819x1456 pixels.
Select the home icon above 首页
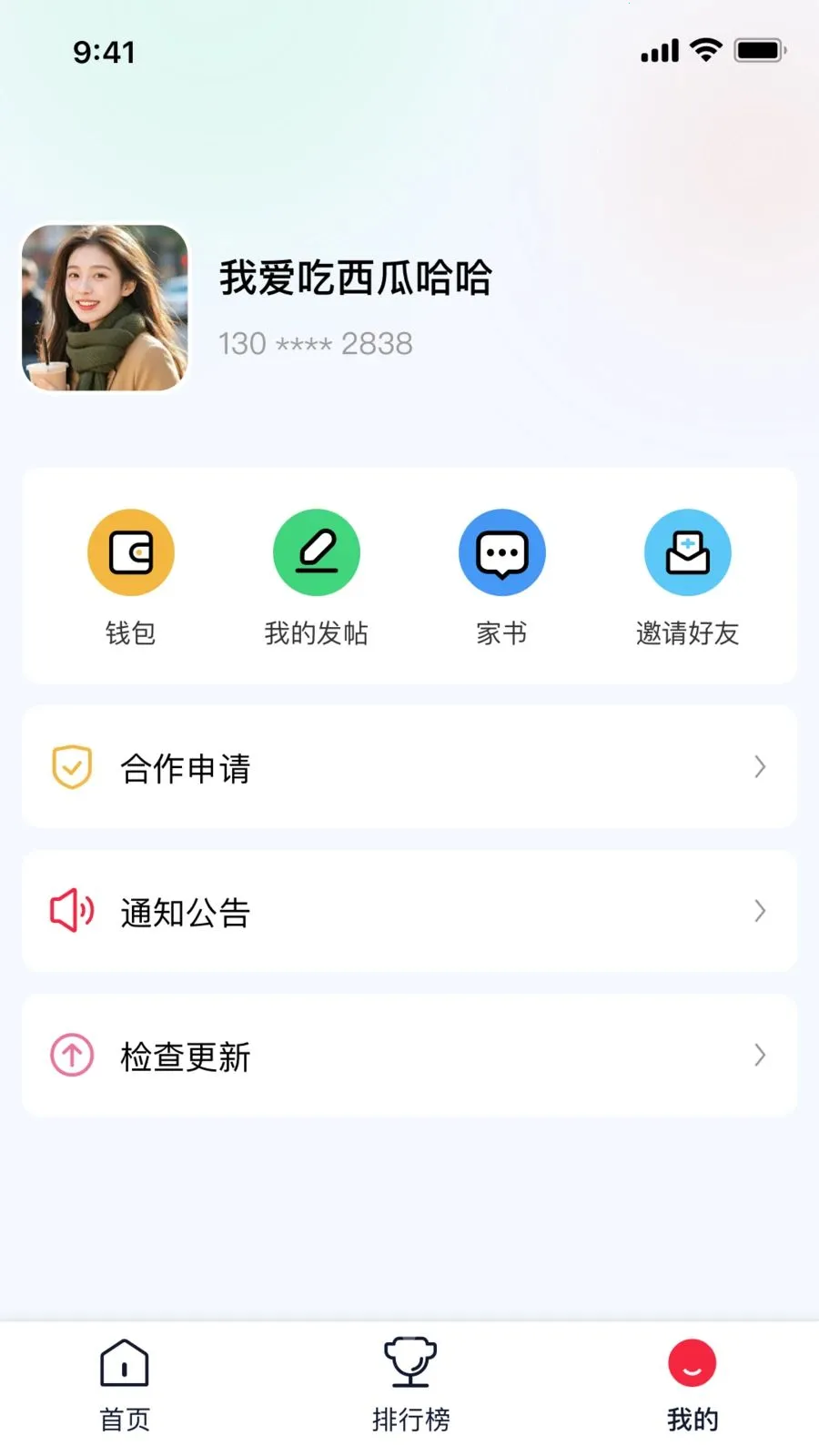point(123,1362)
